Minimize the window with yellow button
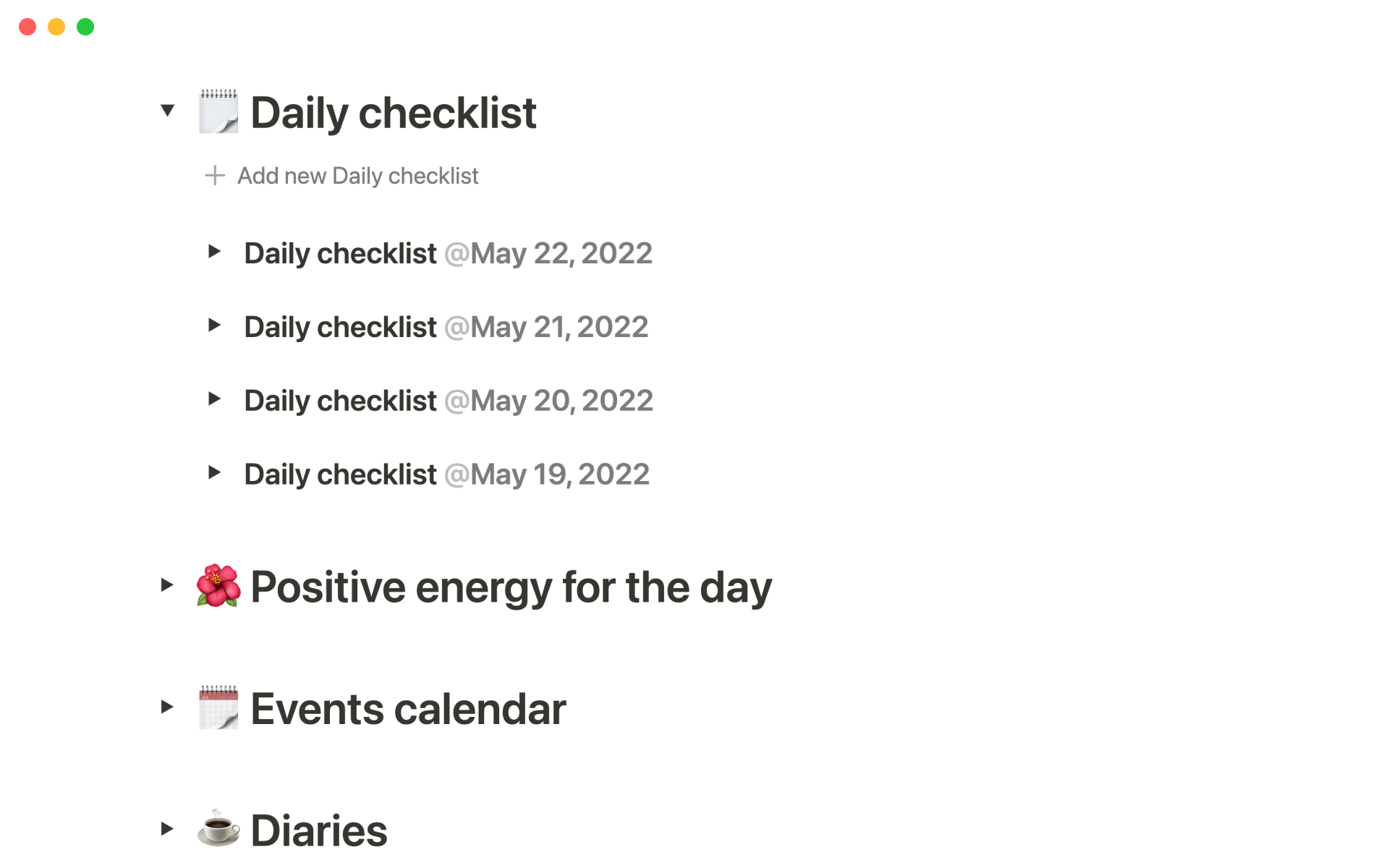This screenshot has width=1389, height=868. tap(56, 27)
